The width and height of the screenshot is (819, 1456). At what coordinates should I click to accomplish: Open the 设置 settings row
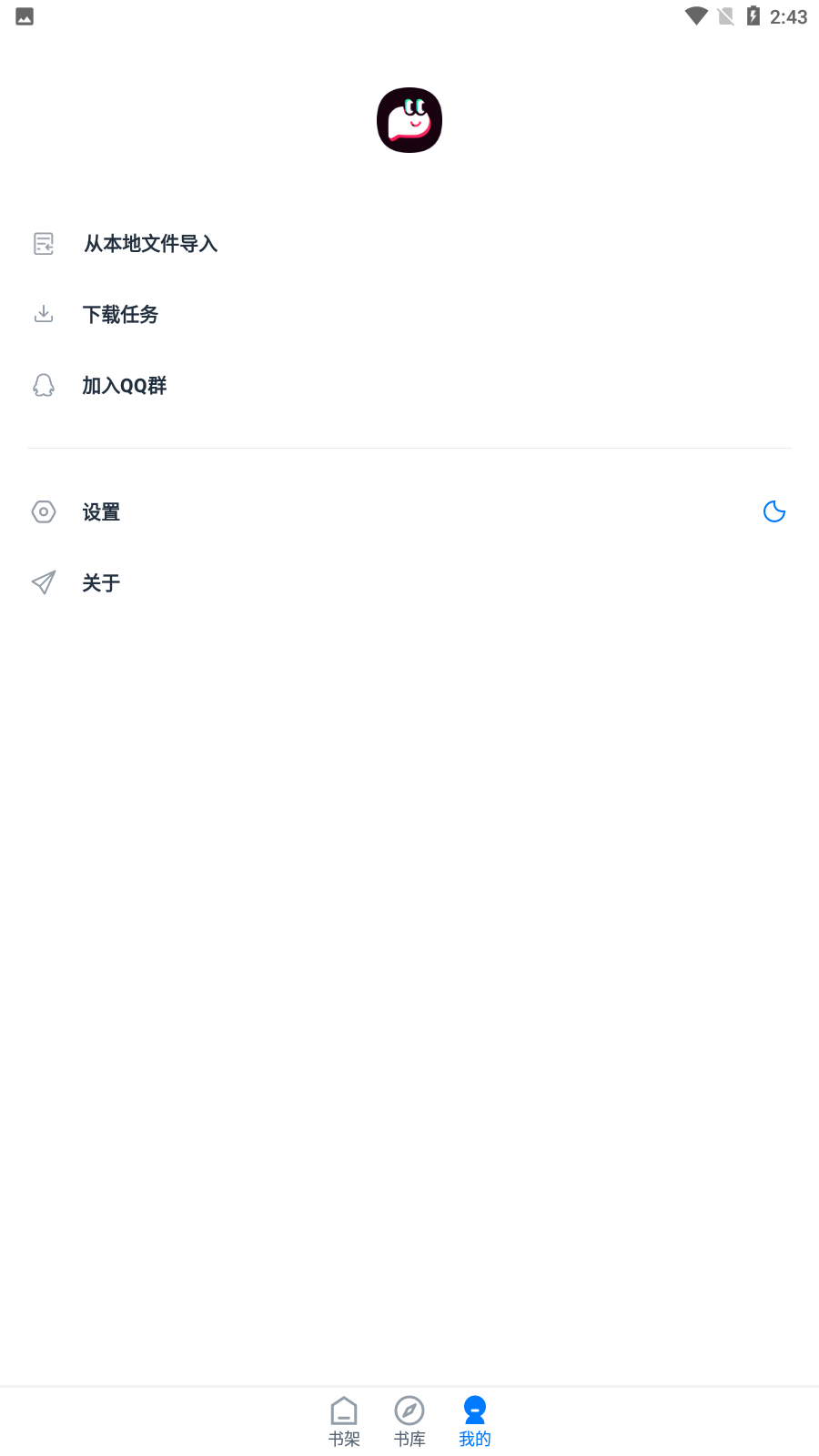point(101,512)
